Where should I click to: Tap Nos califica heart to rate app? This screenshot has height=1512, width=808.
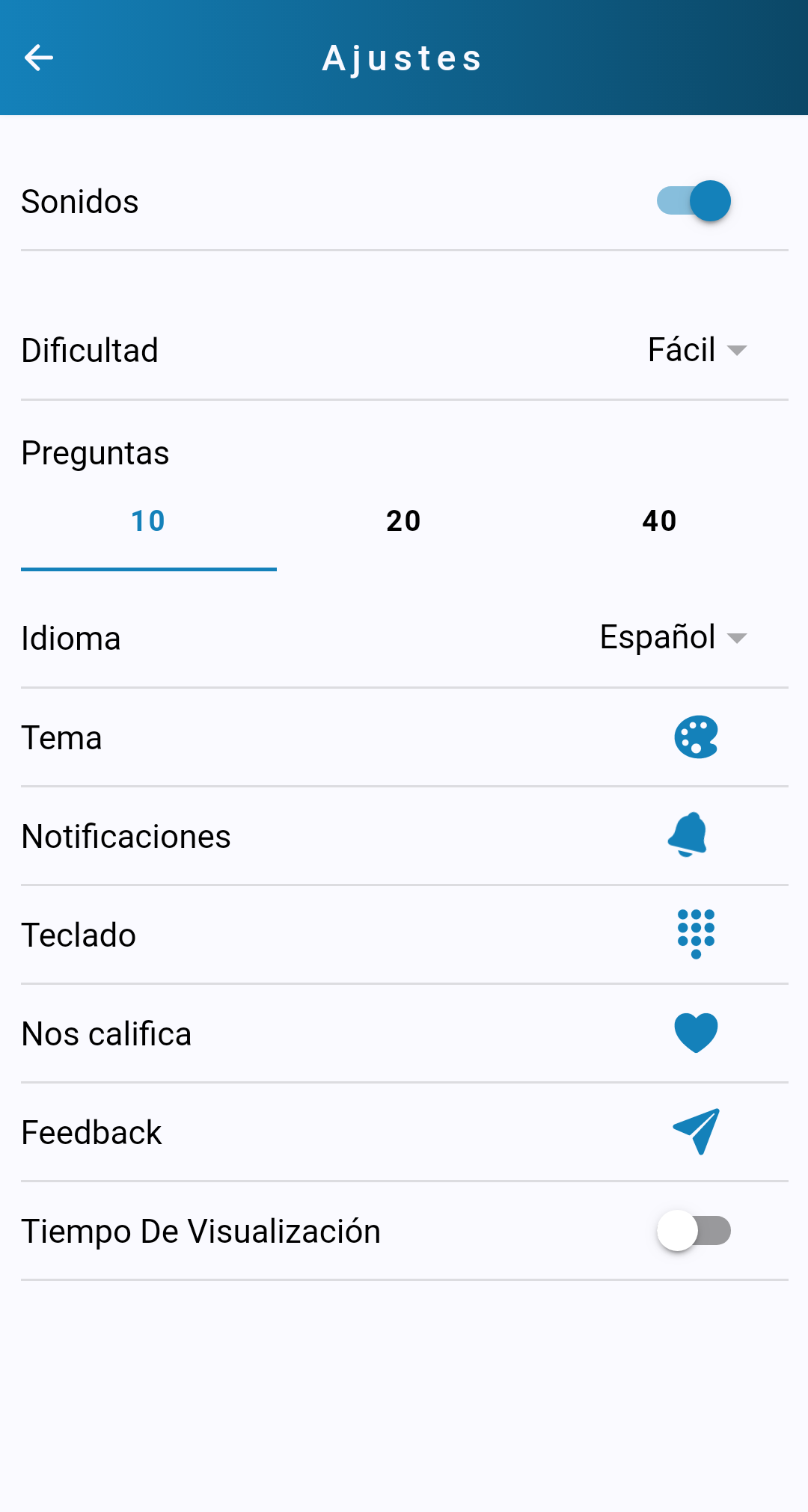(x=696, y=1033)
